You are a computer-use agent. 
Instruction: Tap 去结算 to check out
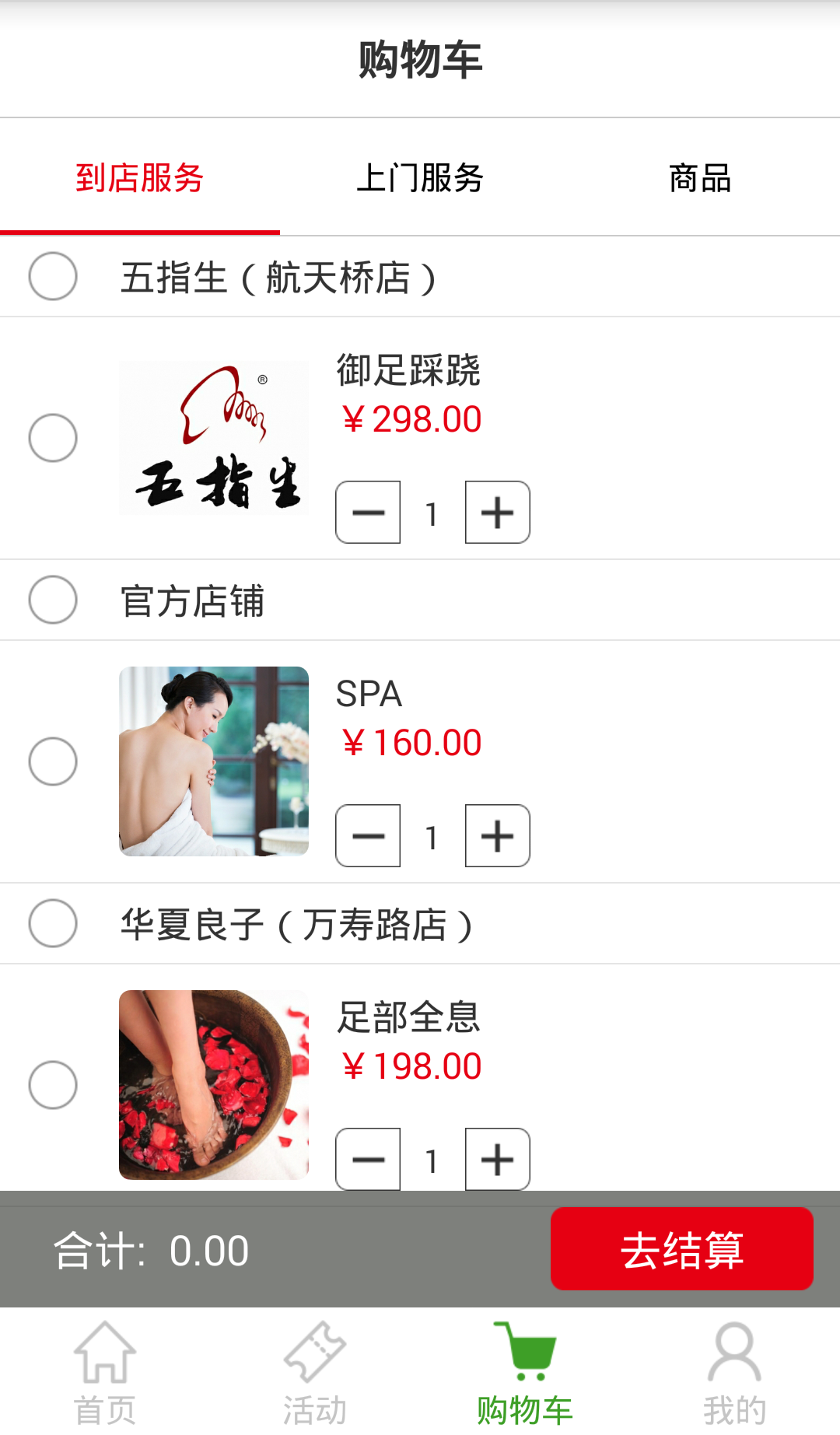click(x=681, y=1249)
